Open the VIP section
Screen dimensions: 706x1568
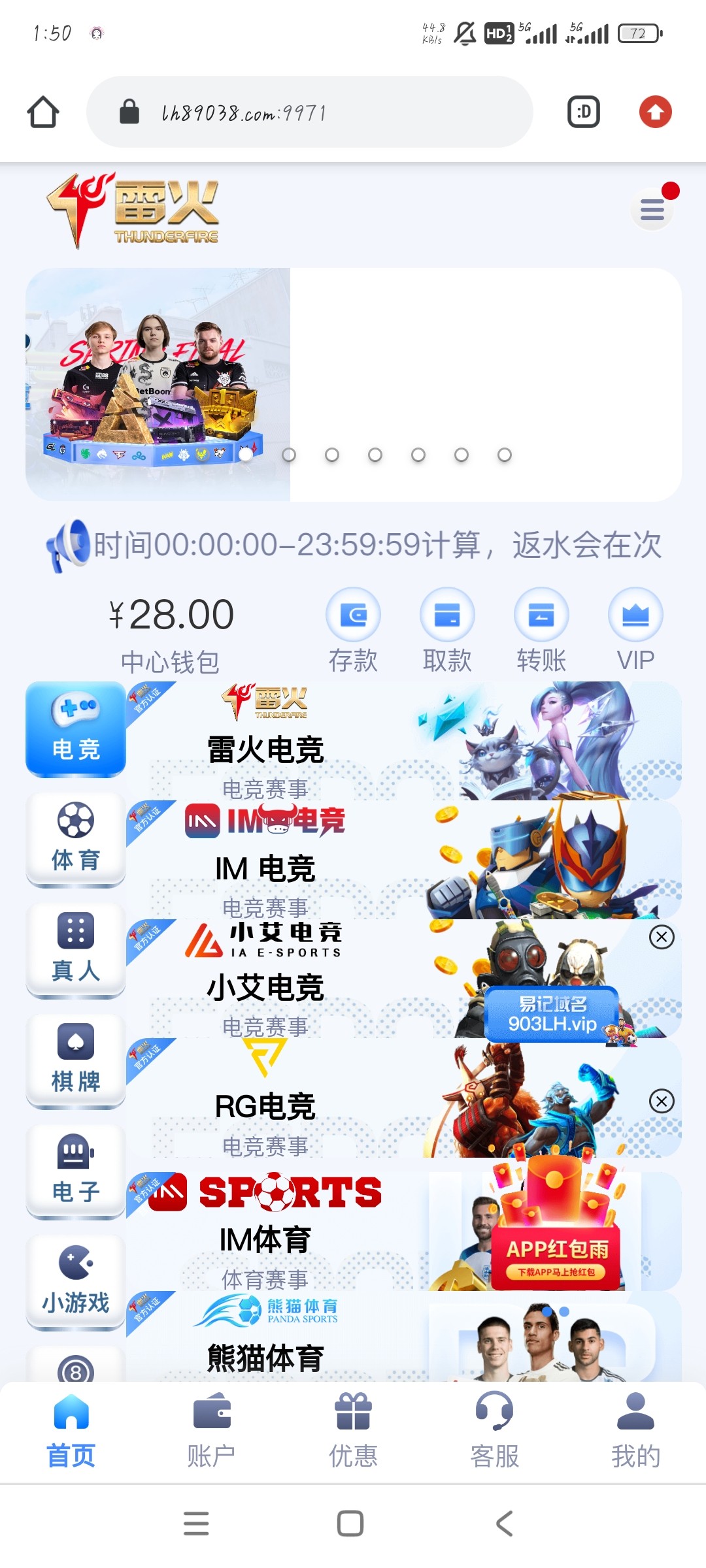[x=635, y=630]
